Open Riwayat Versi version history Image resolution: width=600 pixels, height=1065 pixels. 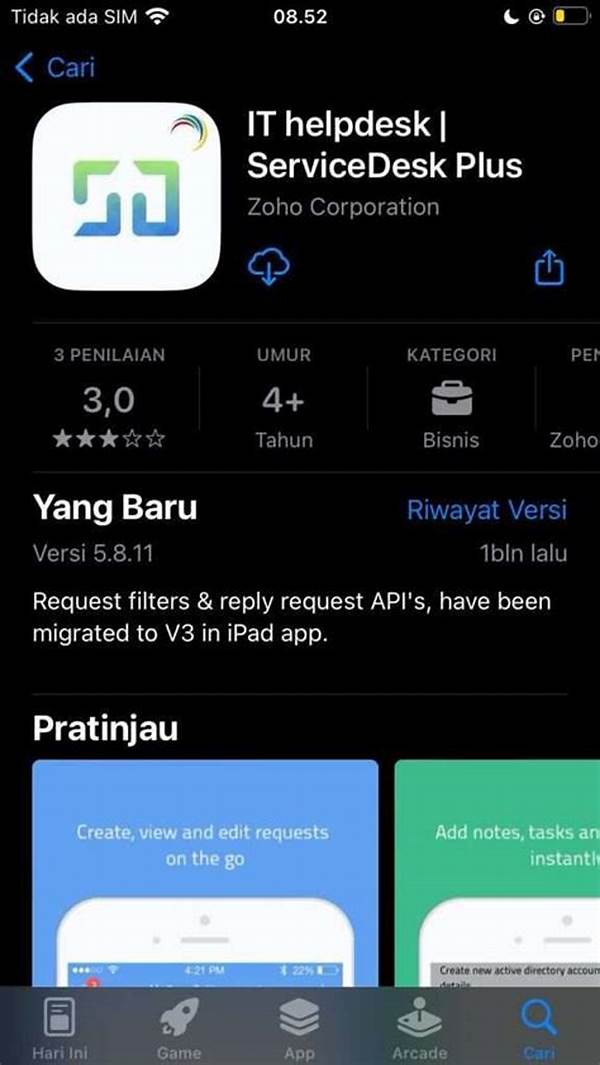click(486, 509)
